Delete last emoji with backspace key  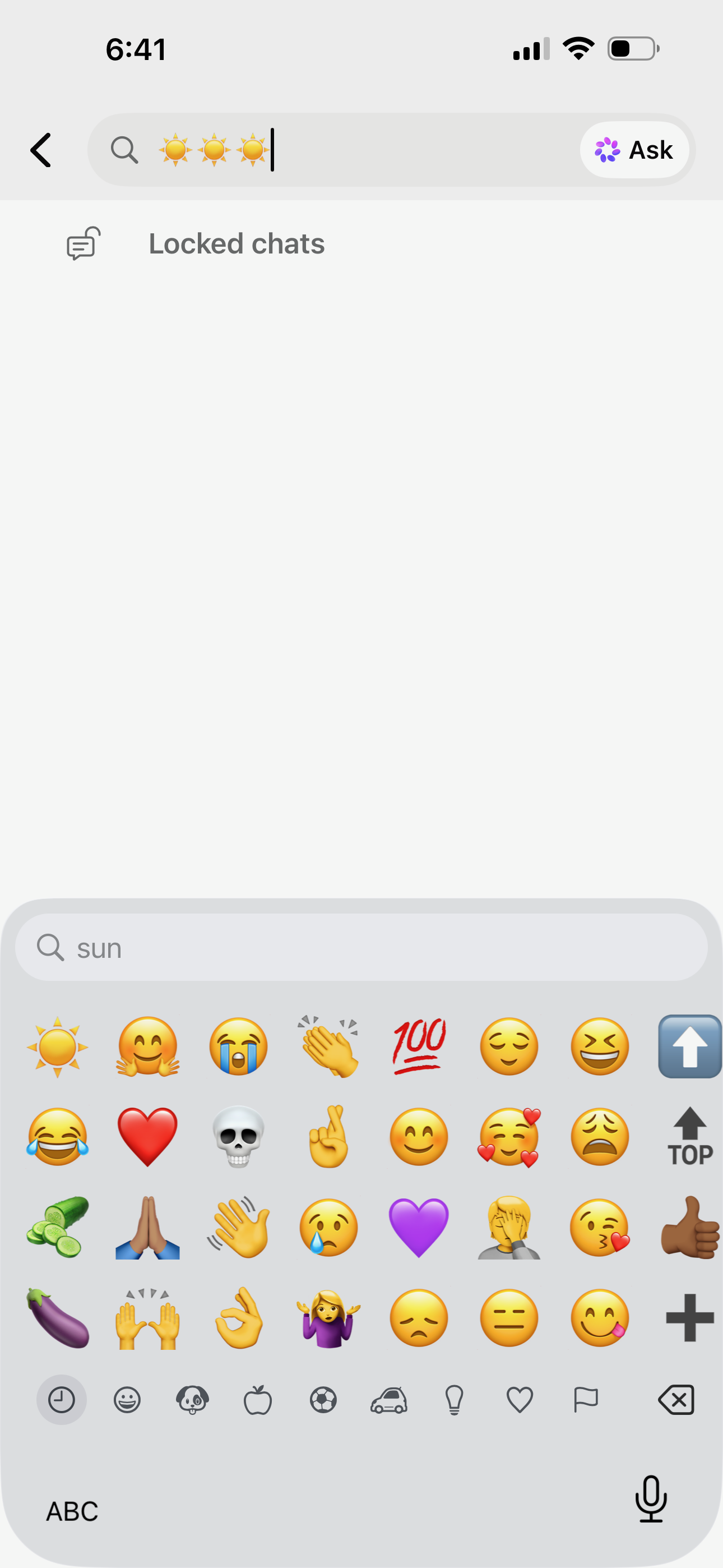676,1400
